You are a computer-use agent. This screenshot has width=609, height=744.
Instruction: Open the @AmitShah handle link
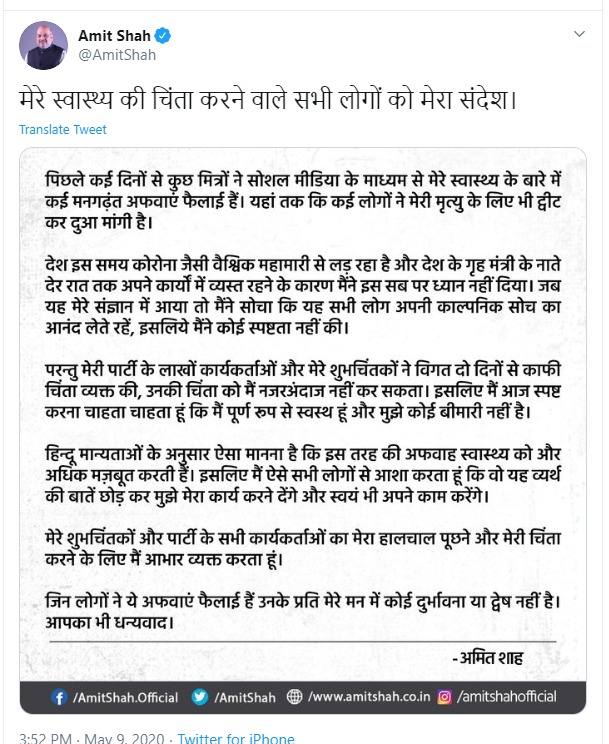point(111,55)
